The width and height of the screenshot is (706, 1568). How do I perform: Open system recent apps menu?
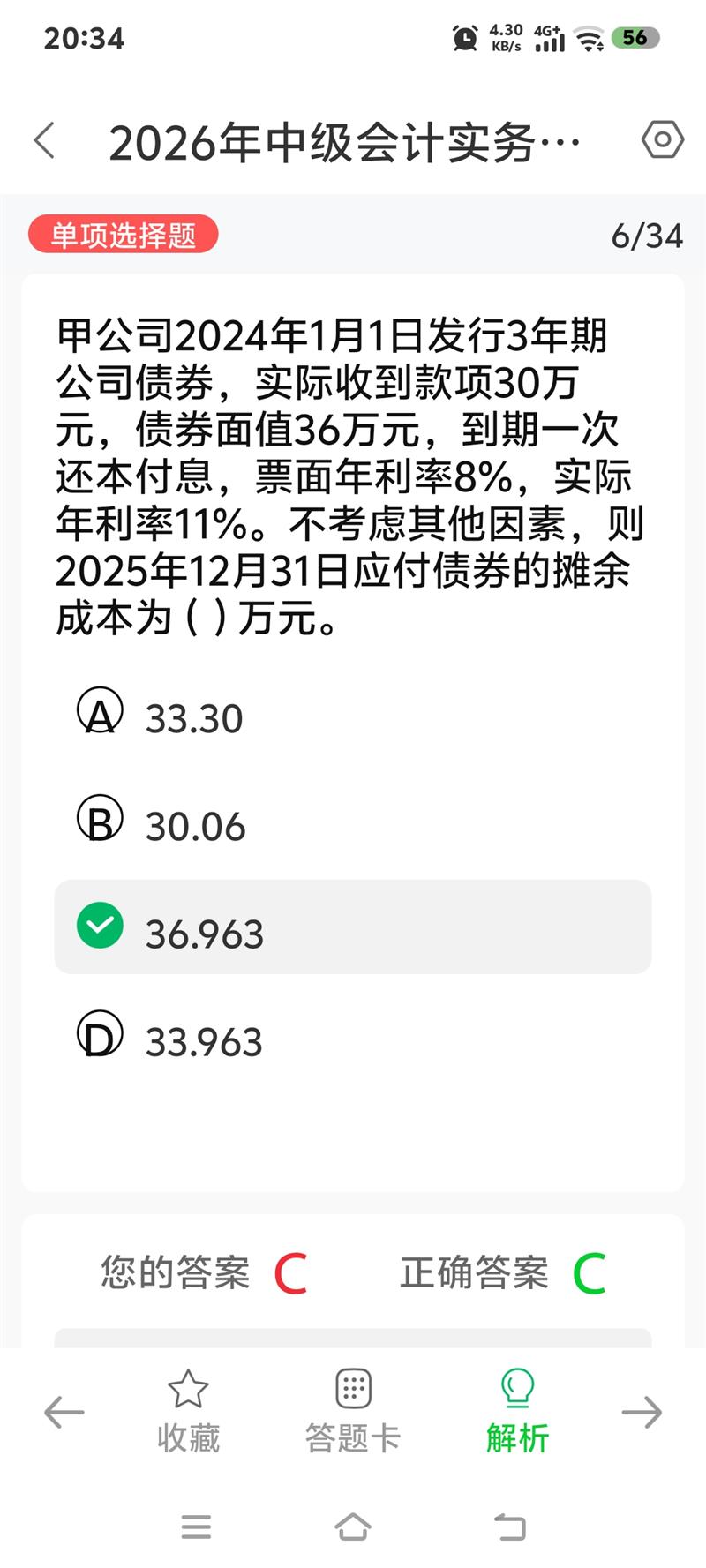[196, 1527]
